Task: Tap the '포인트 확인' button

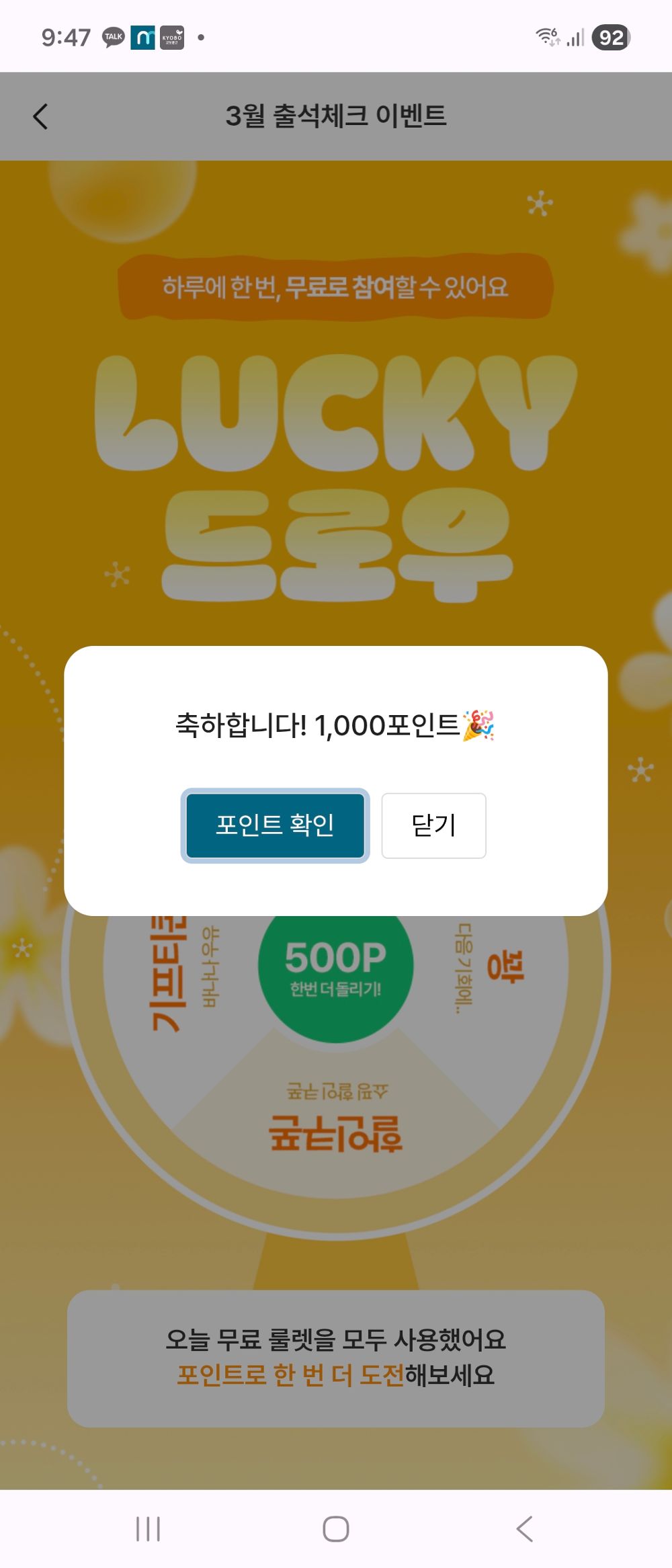Action: pos(275,826)
